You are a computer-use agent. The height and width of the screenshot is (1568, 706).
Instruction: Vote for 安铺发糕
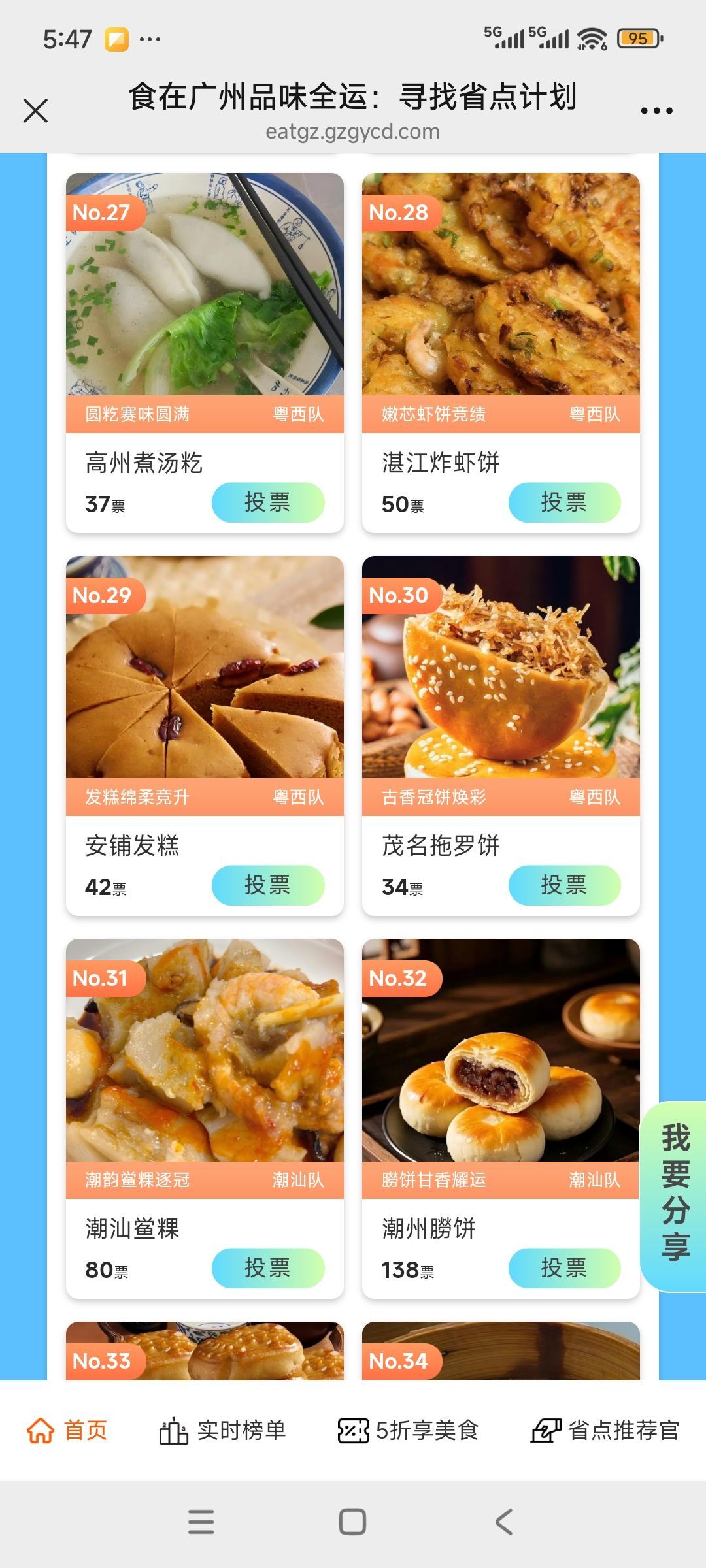[268, 885]
